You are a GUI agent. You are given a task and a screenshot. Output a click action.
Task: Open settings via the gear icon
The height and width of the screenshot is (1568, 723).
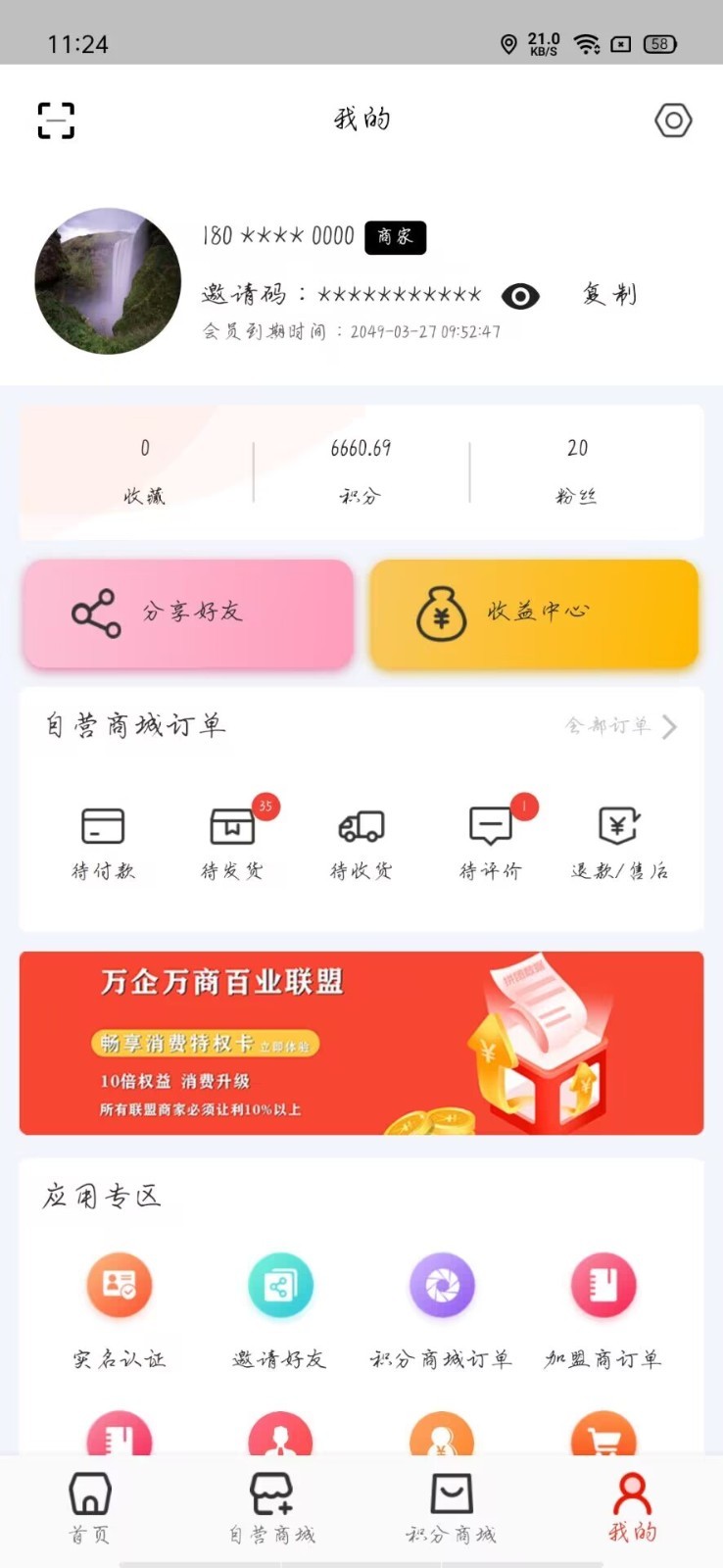point(673,119)
